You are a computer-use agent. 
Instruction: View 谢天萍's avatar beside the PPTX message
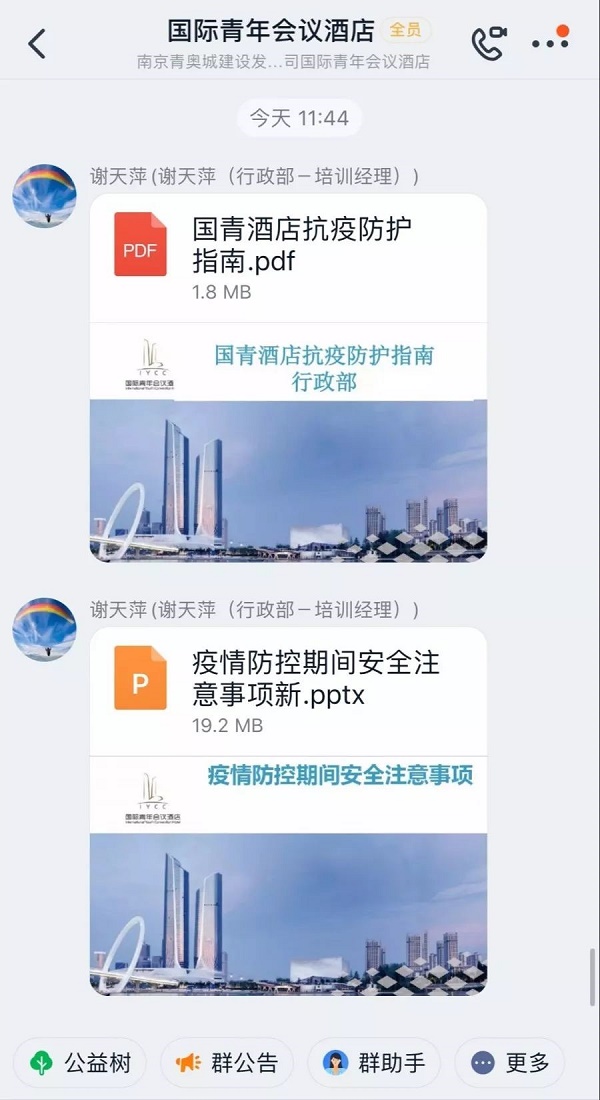point(44,630)
